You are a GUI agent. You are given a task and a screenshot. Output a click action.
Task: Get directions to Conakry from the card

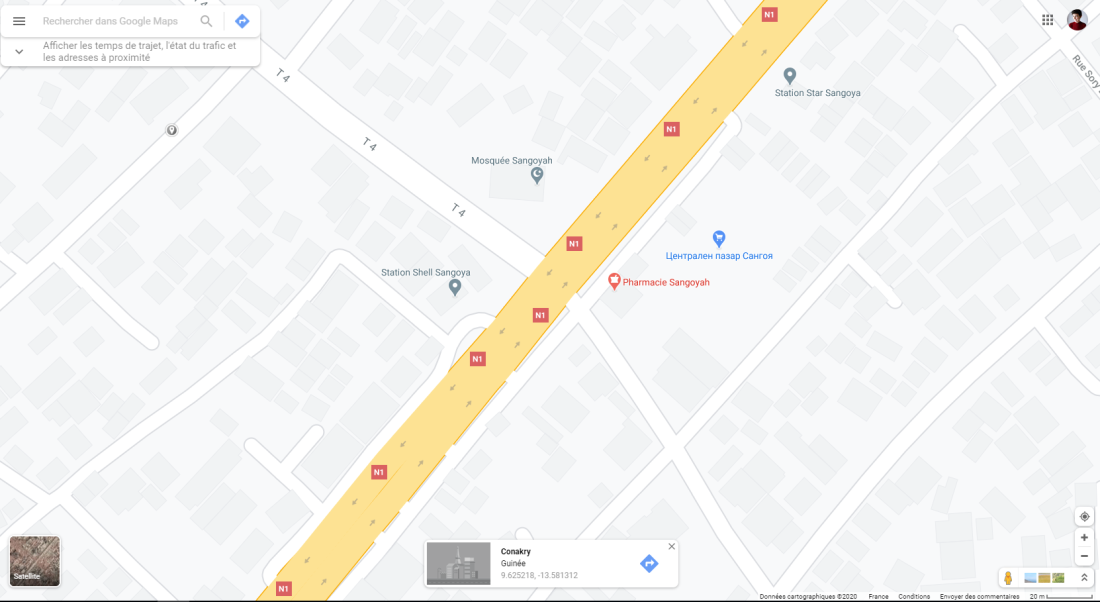click(649, 564)
